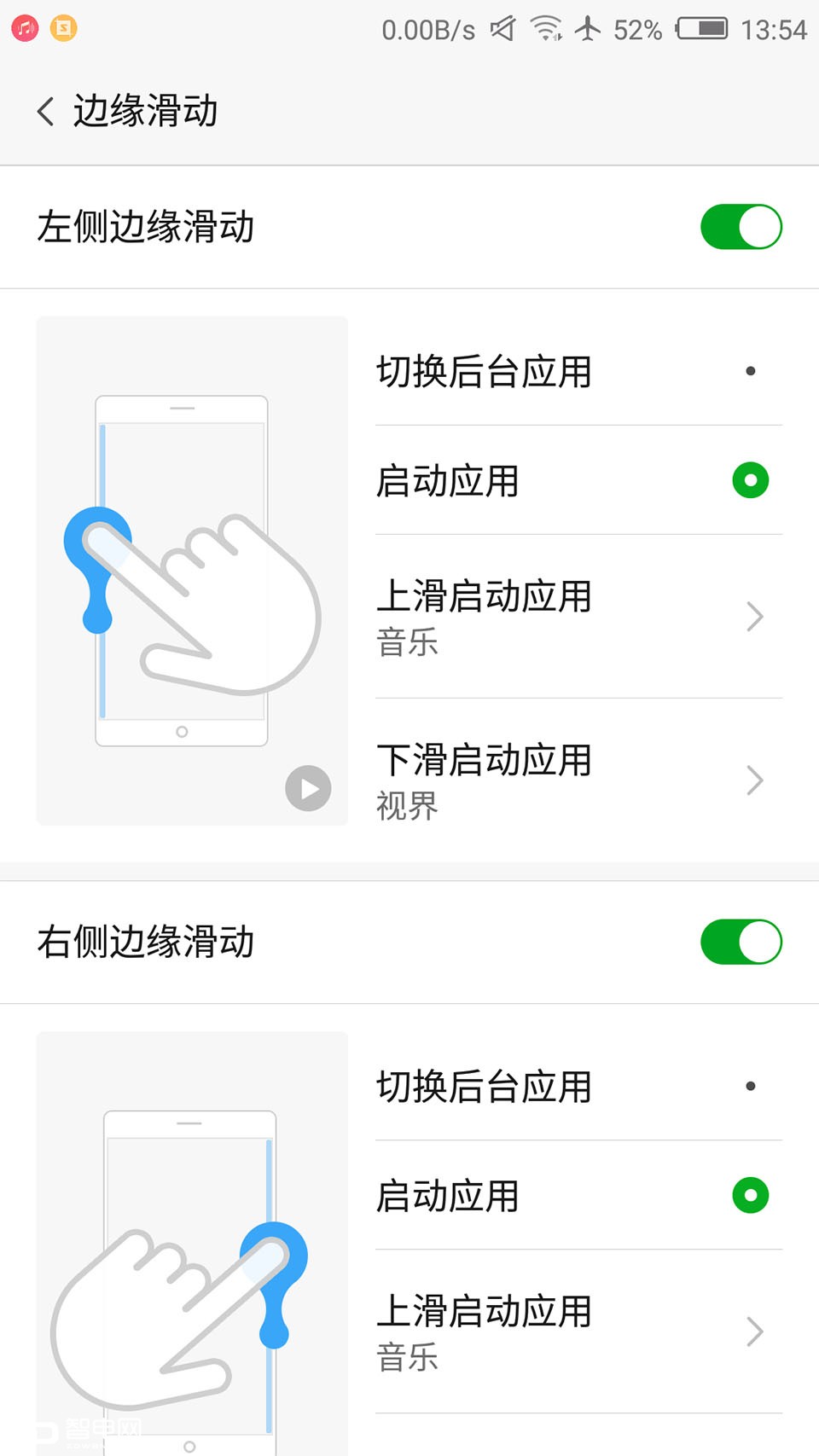Go back from 边缘滑动 settings
This screenshot has width=819, height=1456.
[46, 112]
